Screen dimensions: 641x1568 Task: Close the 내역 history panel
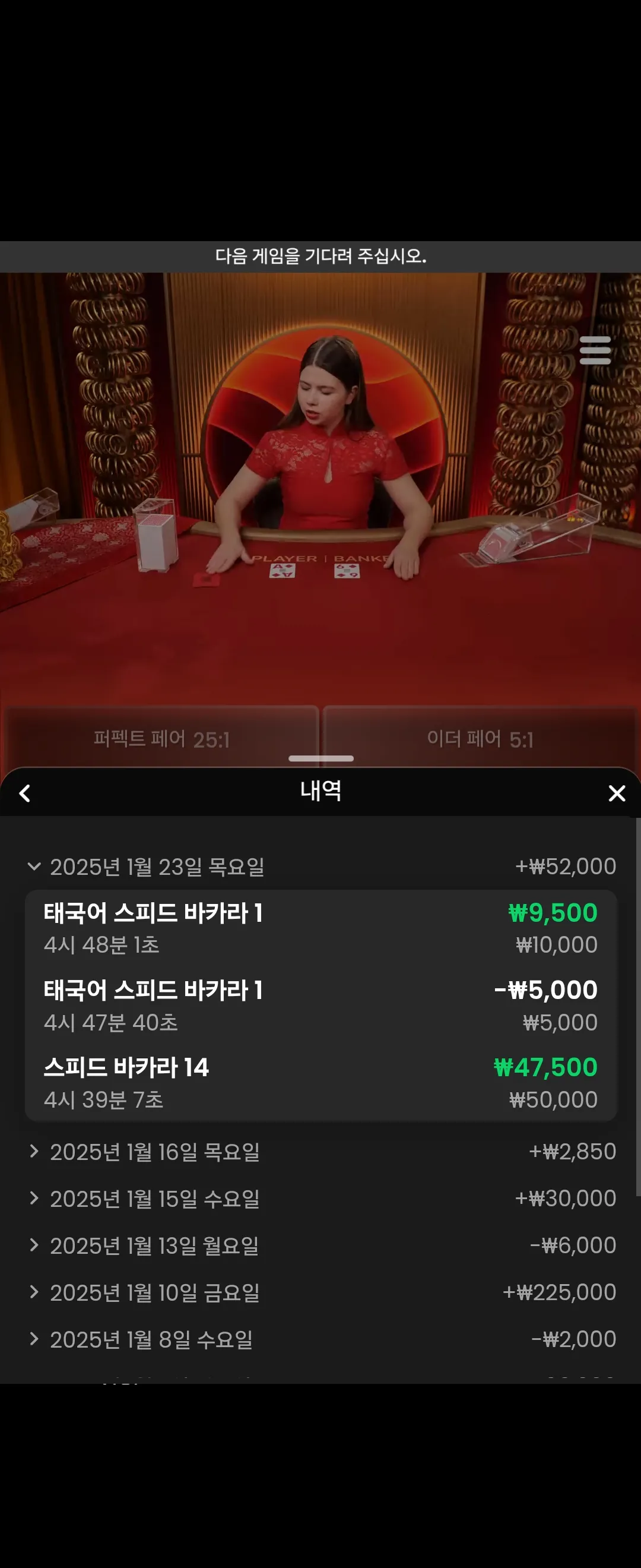tap(617, 793)
